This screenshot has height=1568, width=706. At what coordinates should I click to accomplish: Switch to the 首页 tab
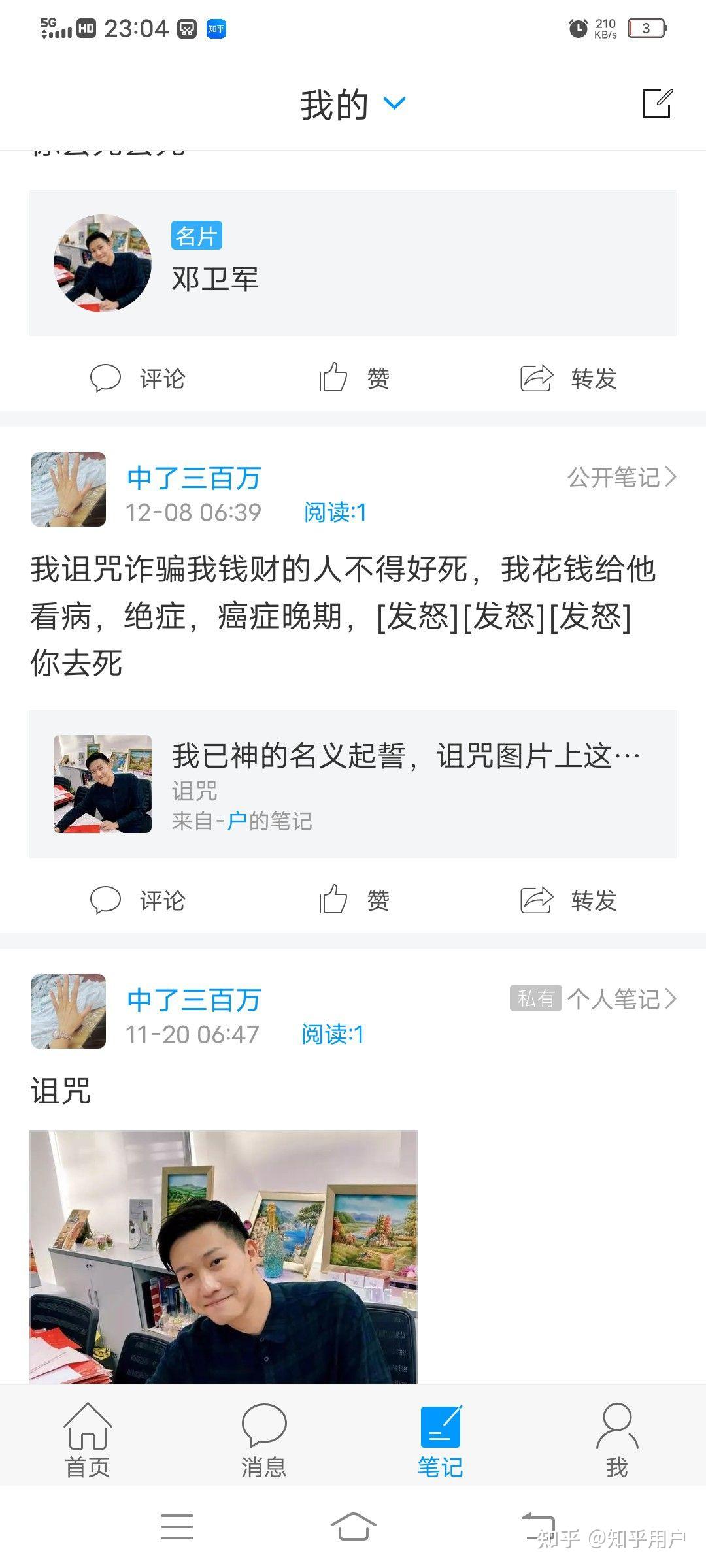88,1441
